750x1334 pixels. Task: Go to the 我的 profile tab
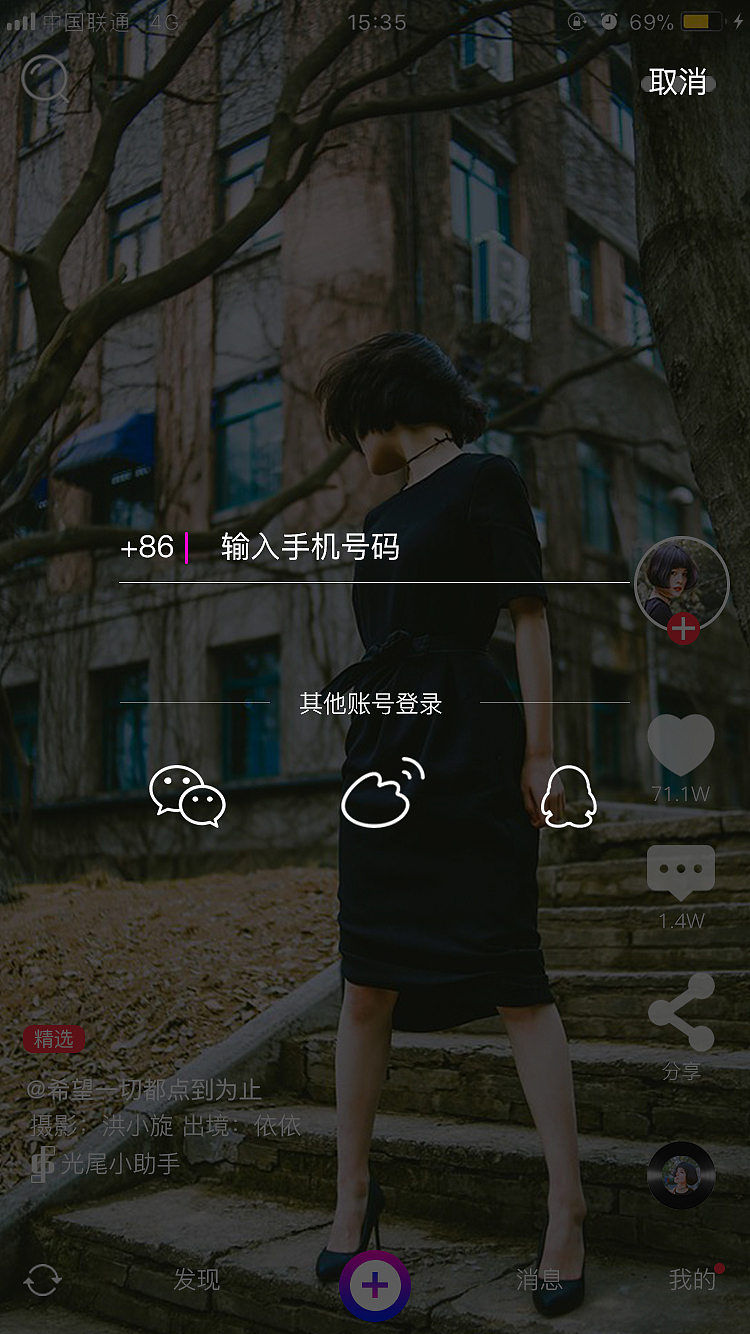tap(690, 1281)
